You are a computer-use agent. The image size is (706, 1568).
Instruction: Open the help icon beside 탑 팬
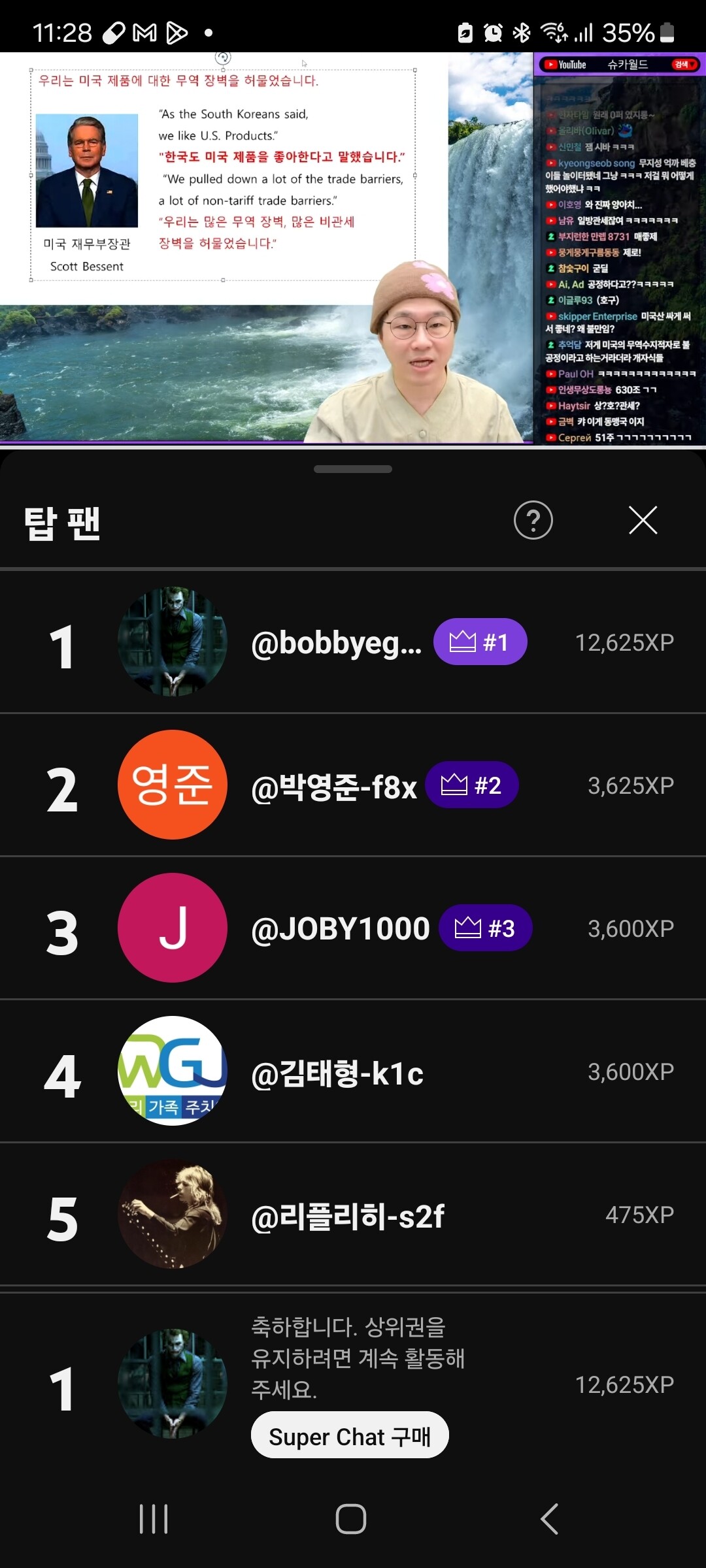pos(533,521)
